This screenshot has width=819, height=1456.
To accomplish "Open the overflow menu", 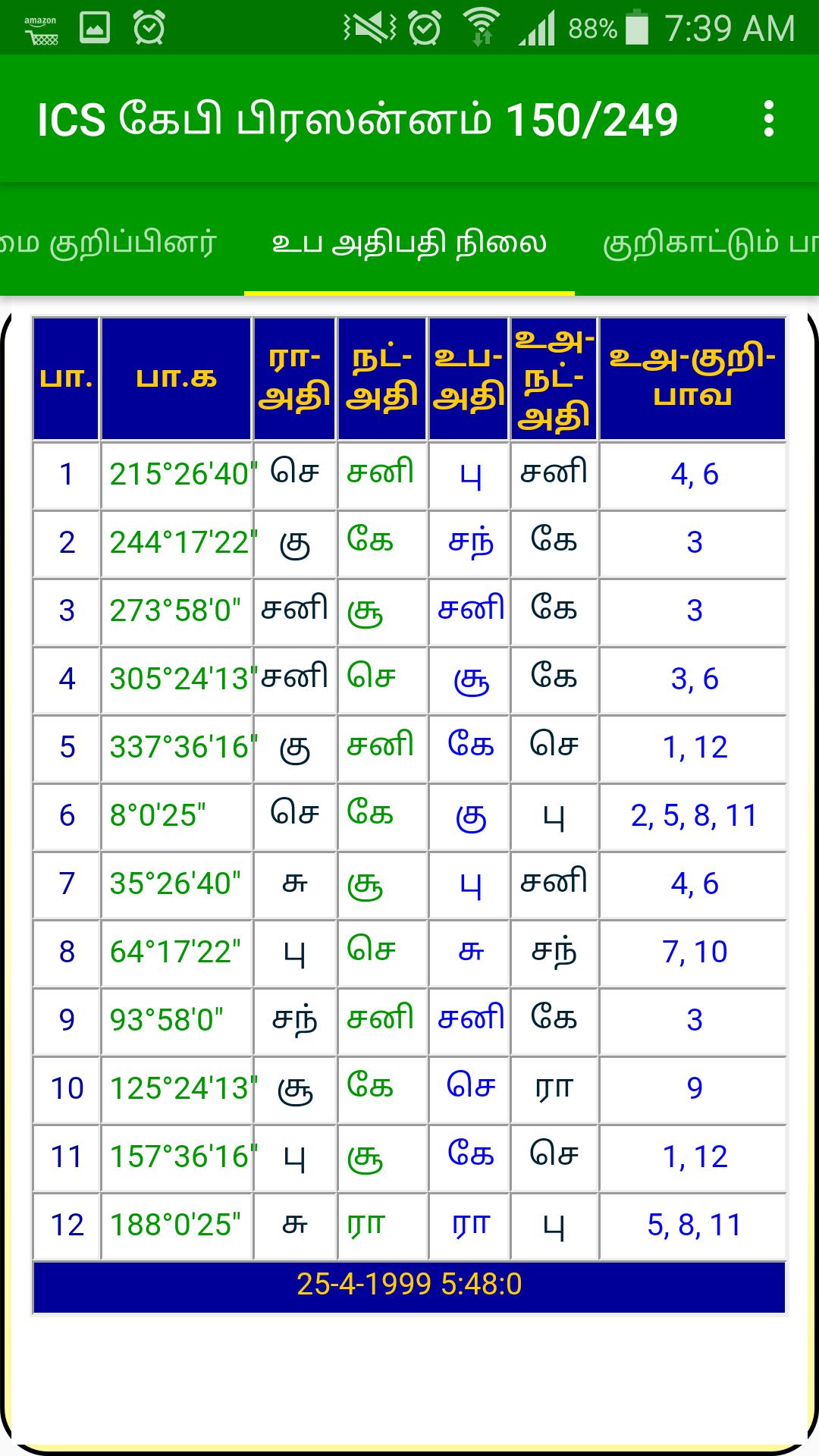I will pos(769,119).
